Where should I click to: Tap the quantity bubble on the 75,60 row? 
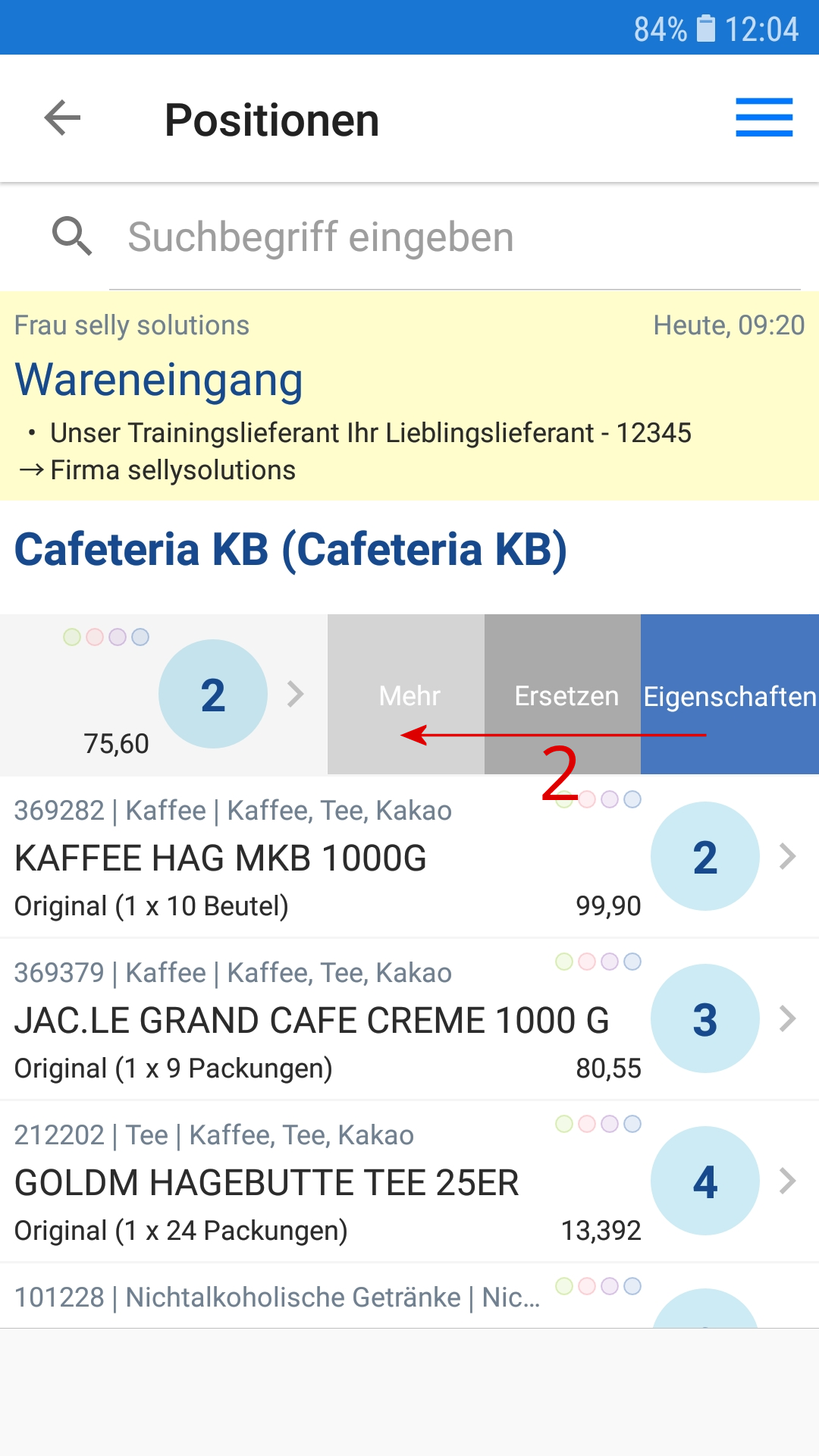tap(213, 695)
